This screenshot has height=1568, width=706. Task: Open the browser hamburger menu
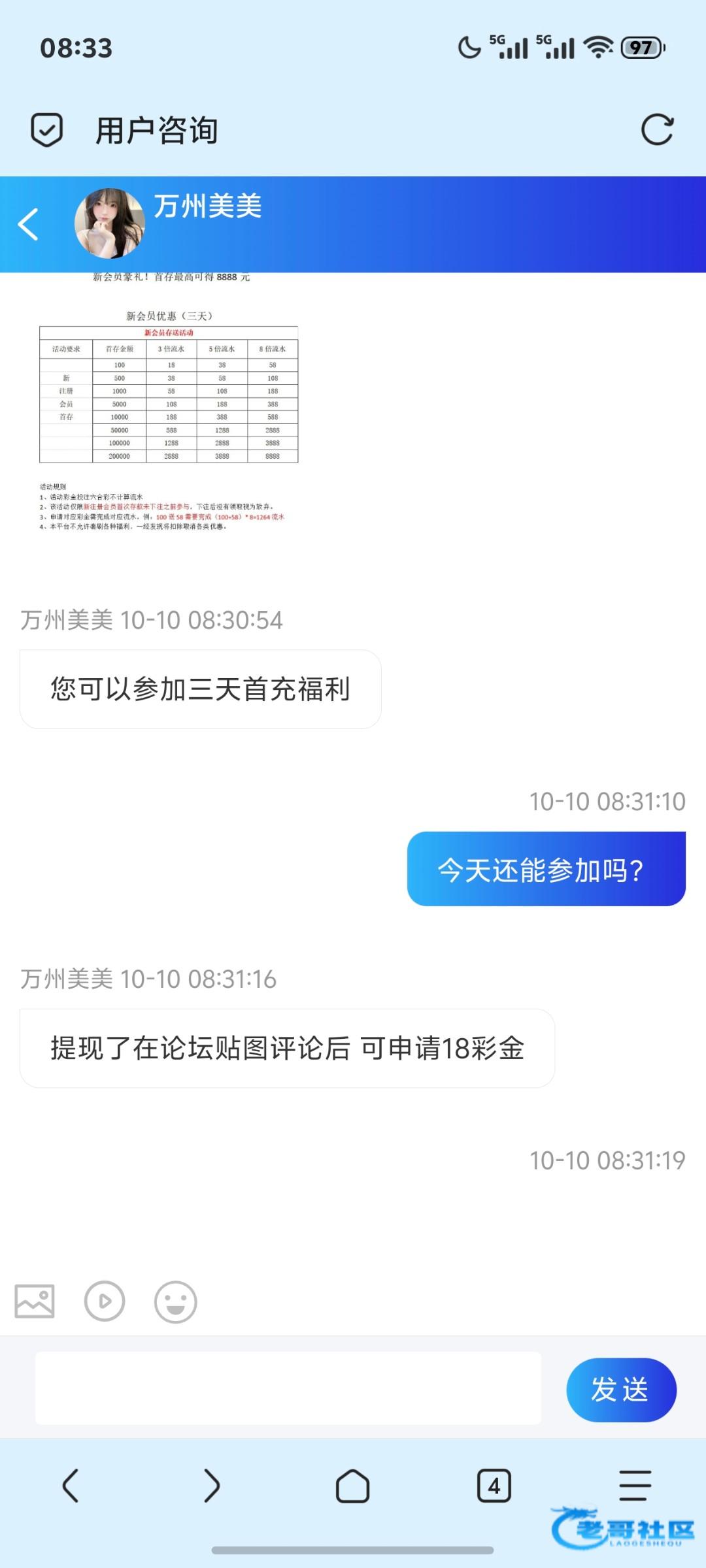tap(635, 1484)
